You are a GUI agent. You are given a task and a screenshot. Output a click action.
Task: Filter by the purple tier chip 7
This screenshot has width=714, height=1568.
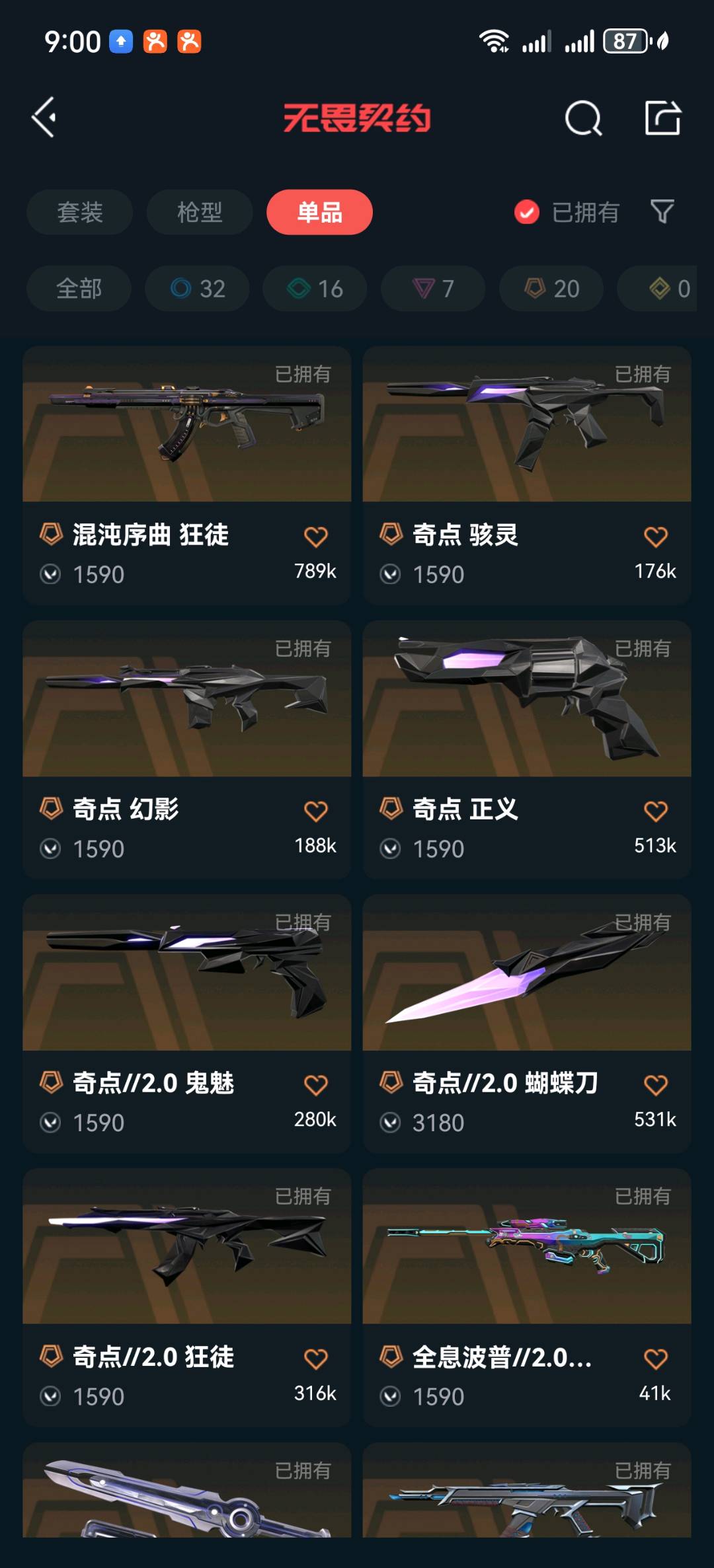coord(433,288)
